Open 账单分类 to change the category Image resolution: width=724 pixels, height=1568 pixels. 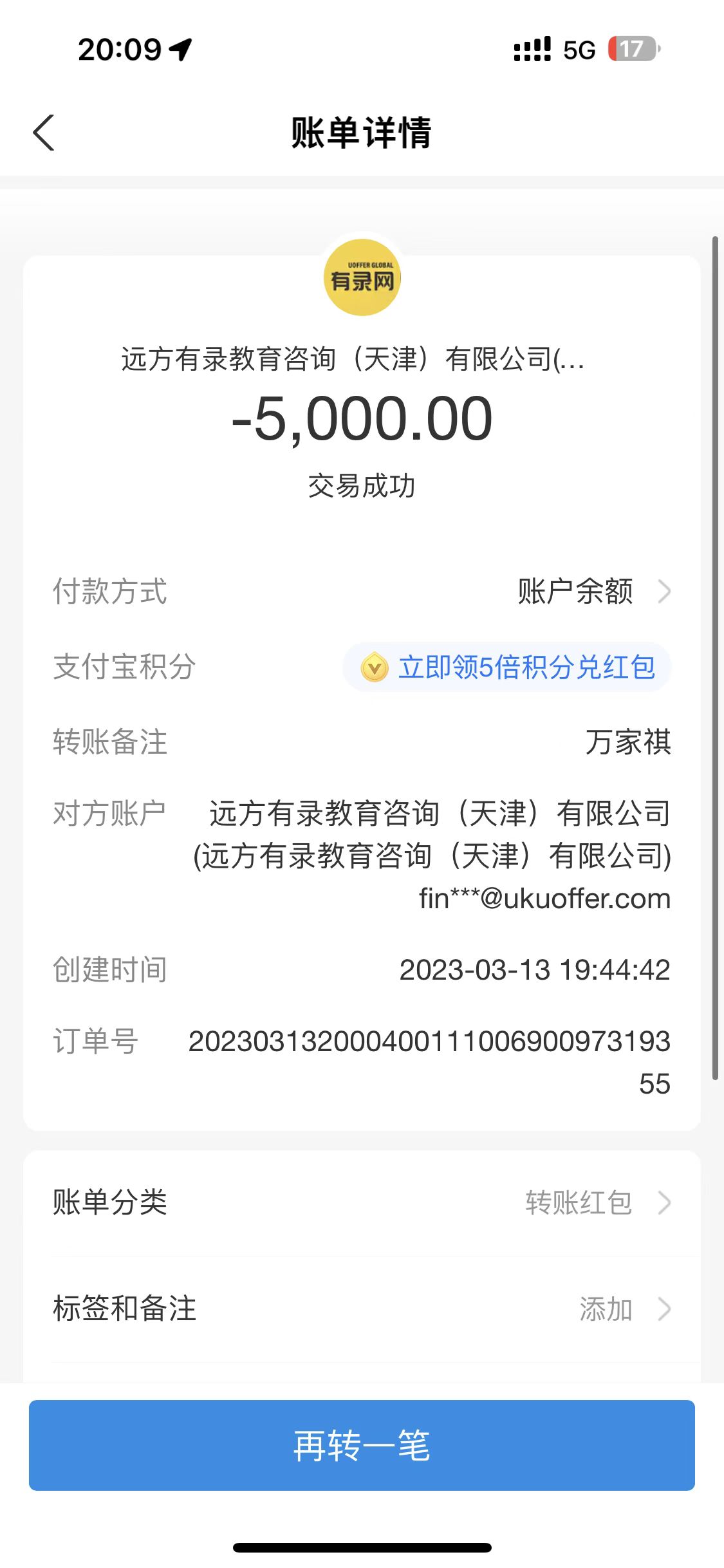coord(362,1202)
